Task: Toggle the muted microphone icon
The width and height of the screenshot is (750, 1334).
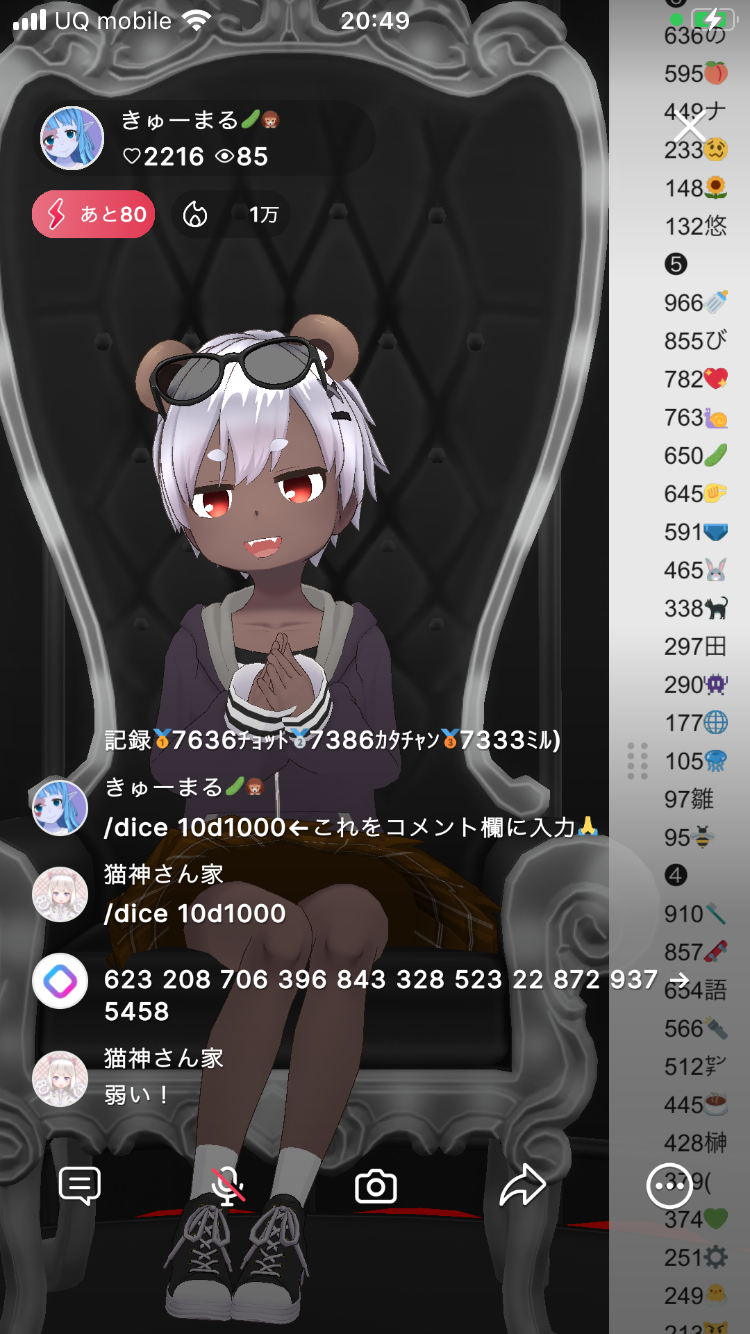Action: (229, 1187)
